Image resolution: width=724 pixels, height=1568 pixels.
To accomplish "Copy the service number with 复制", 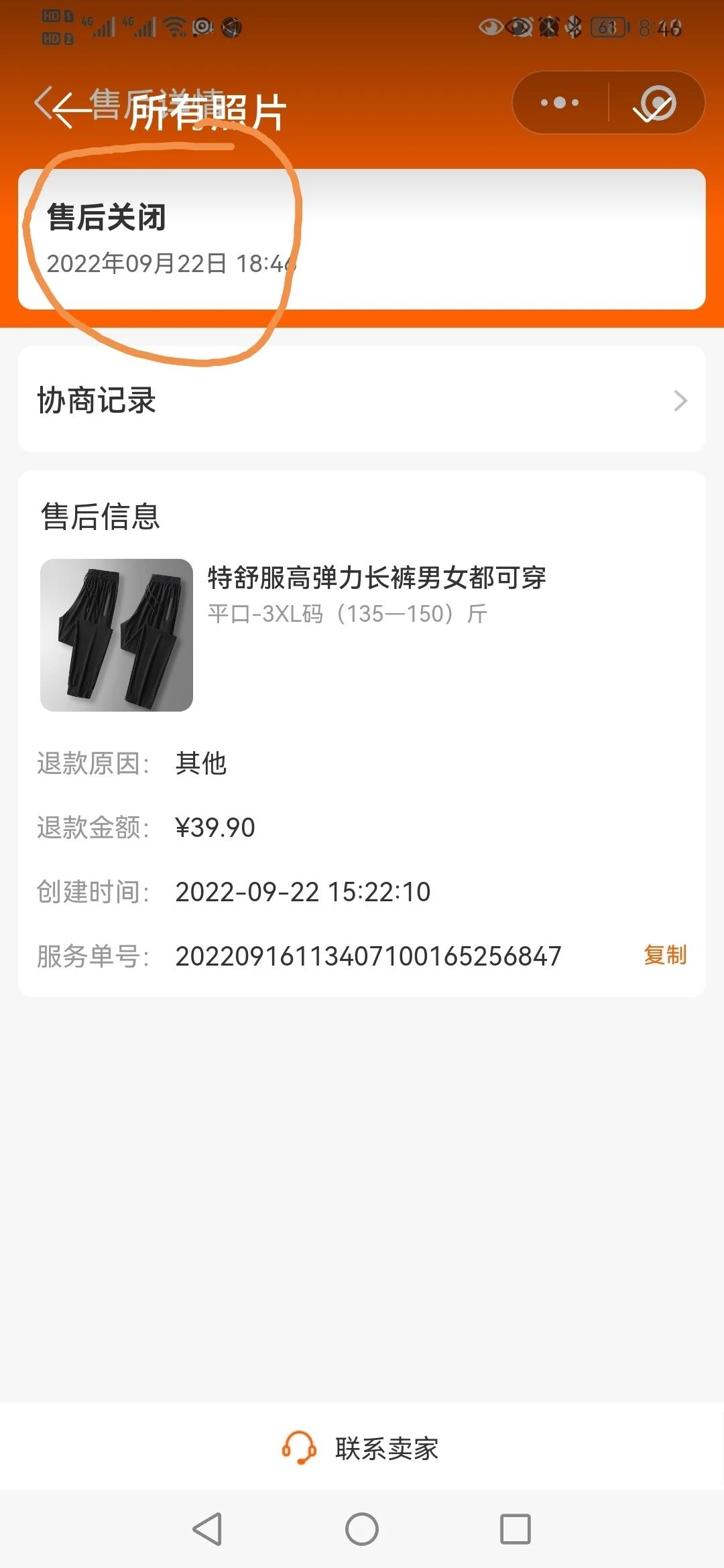I will (664, 955).
